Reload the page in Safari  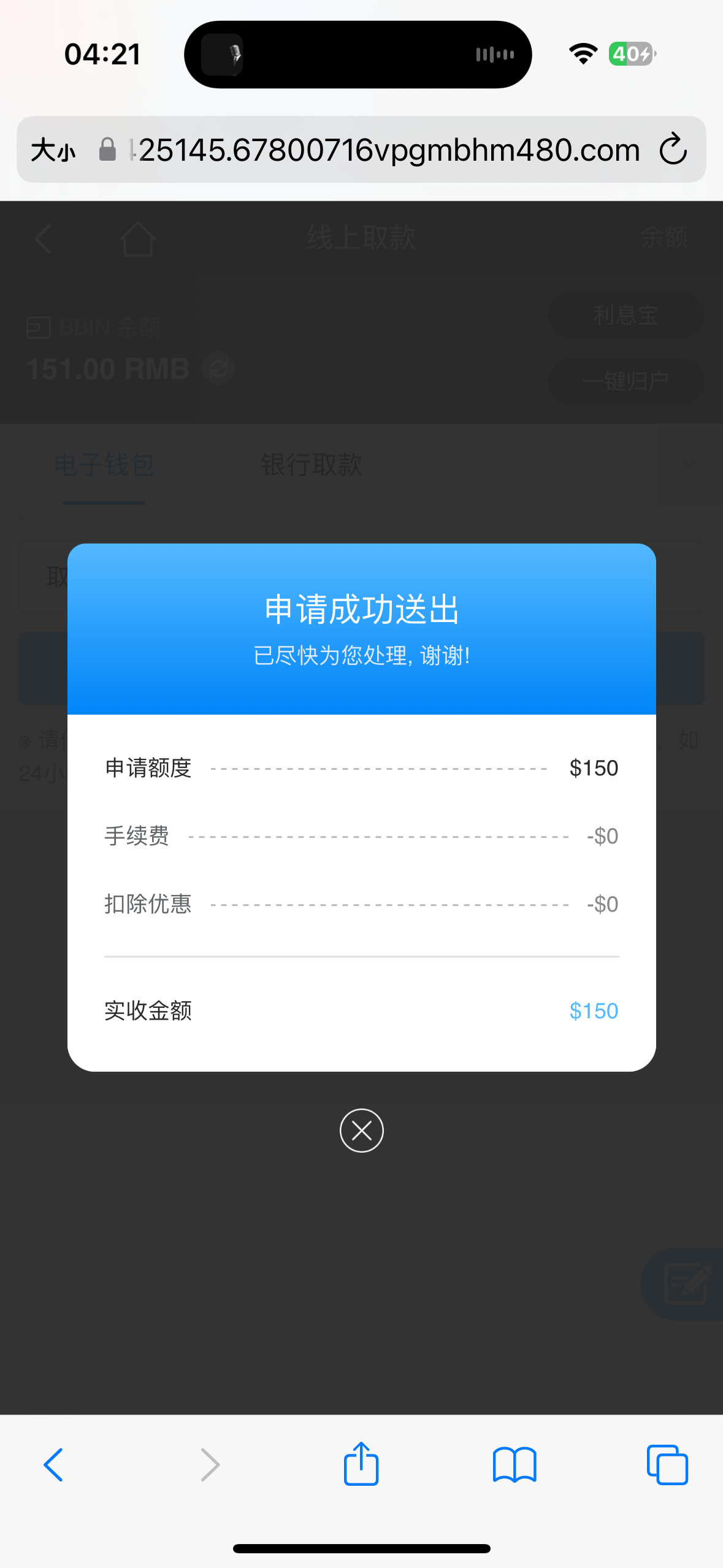673,149
